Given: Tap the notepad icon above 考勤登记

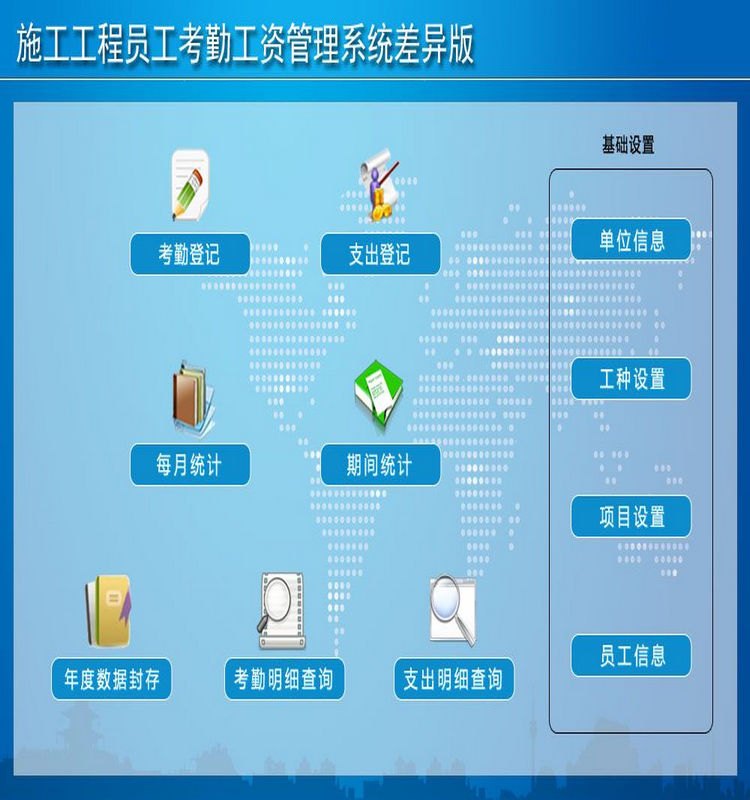Looking at the screenshot, I should coord(189,185).
